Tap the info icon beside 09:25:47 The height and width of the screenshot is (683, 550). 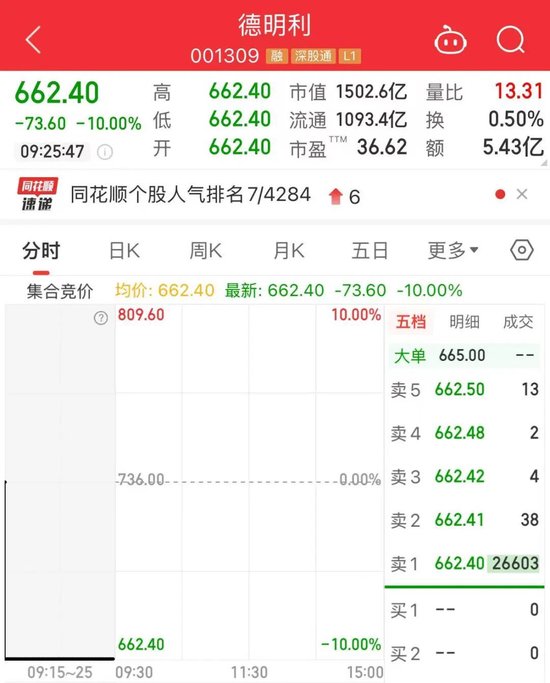click(x=105, y=152)
